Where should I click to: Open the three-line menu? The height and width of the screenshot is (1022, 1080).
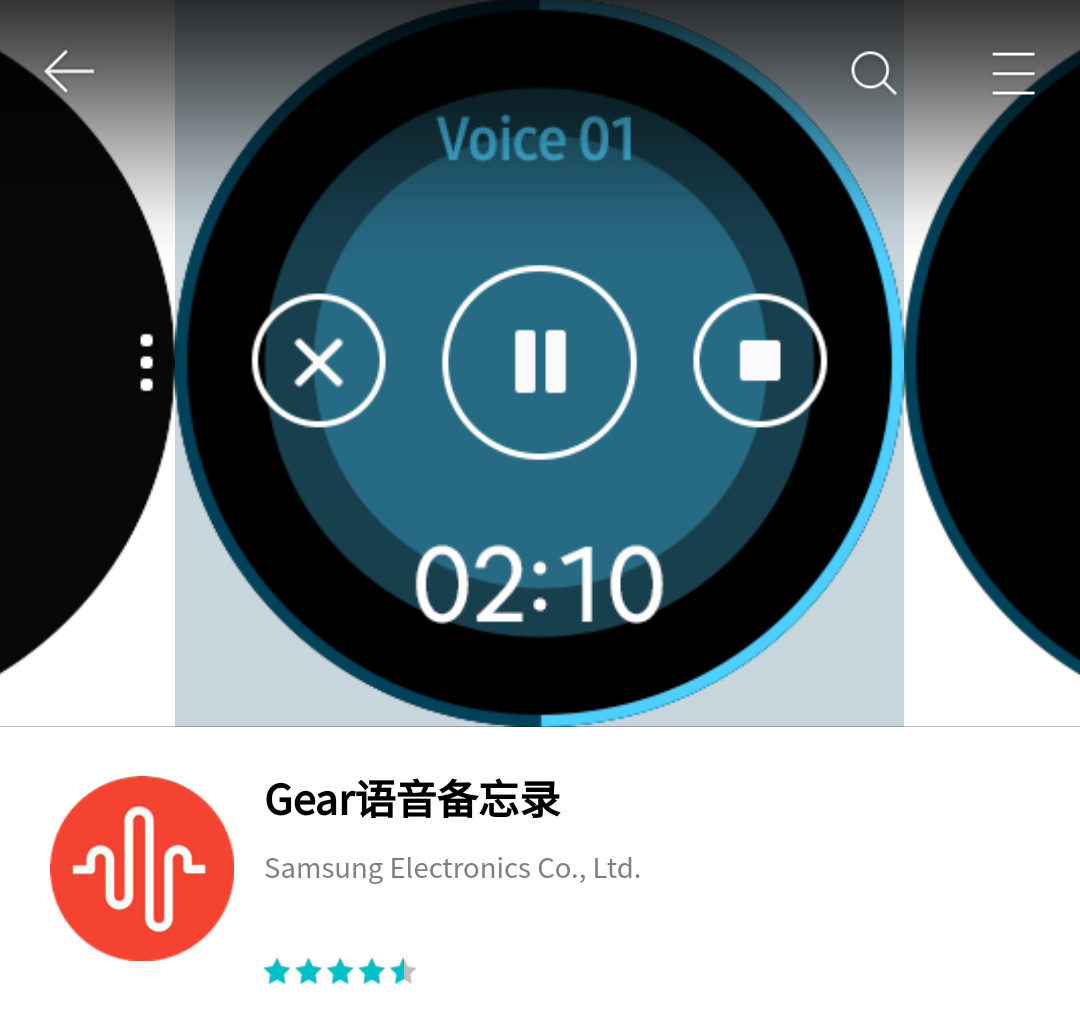click(x=1013, y=73)
